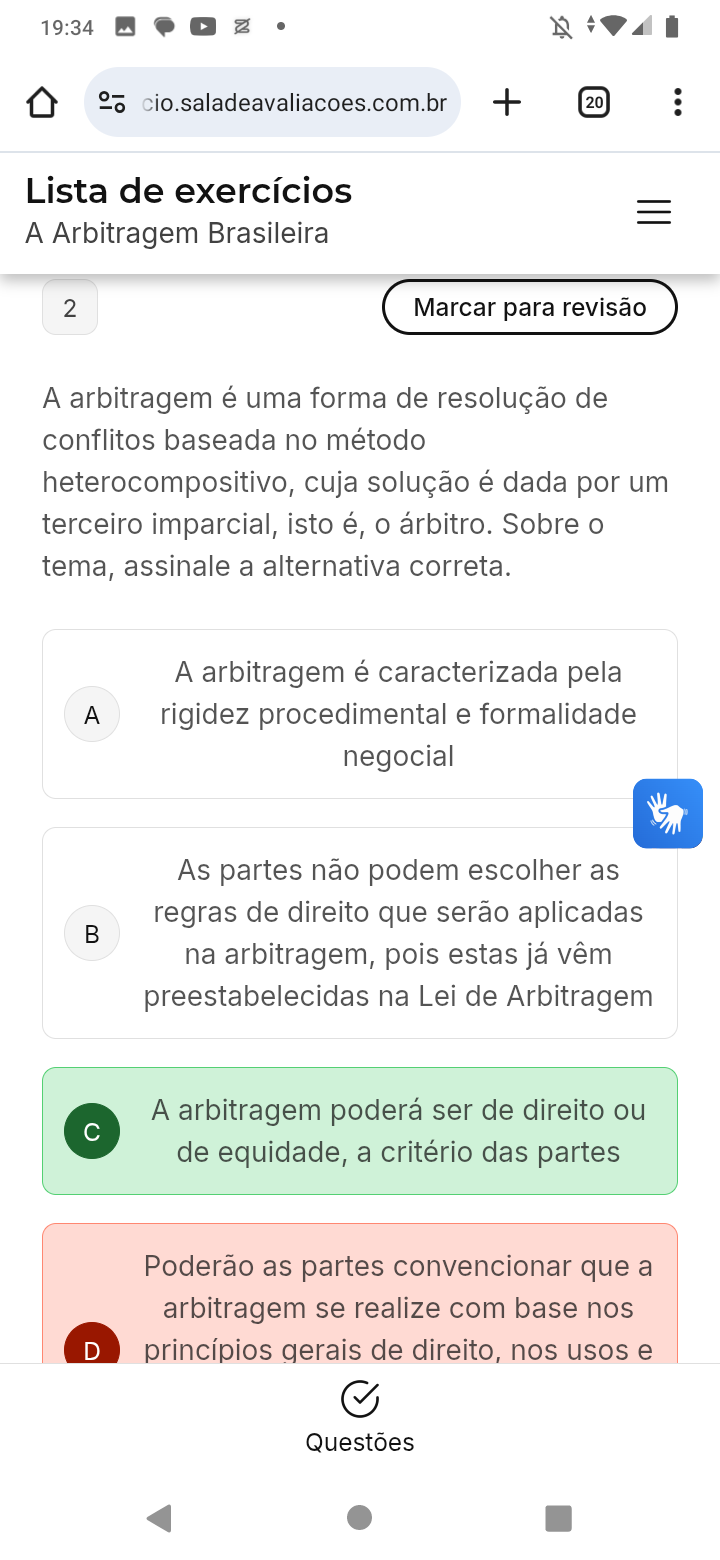The width and height of the screenshot is (720, 1560).
Task: Open the Questões list
Action: 359,1417
